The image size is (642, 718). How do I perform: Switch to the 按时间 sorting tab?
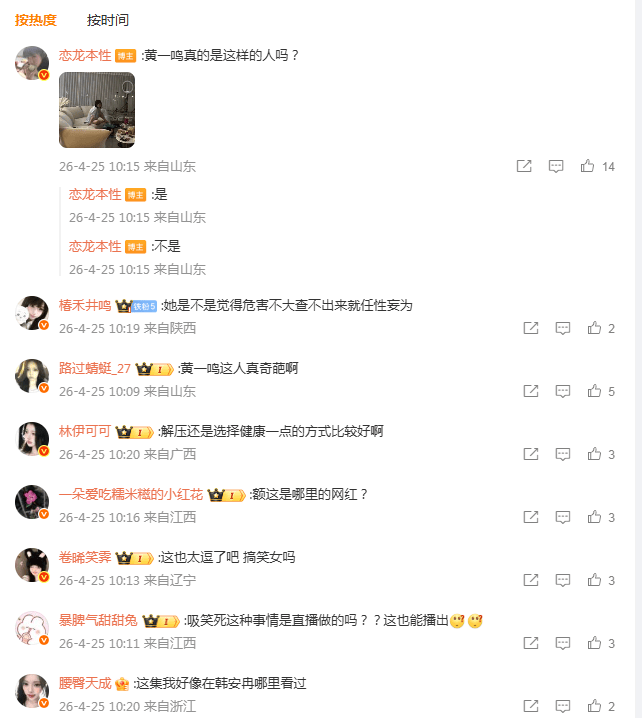(x=107, y=20)
